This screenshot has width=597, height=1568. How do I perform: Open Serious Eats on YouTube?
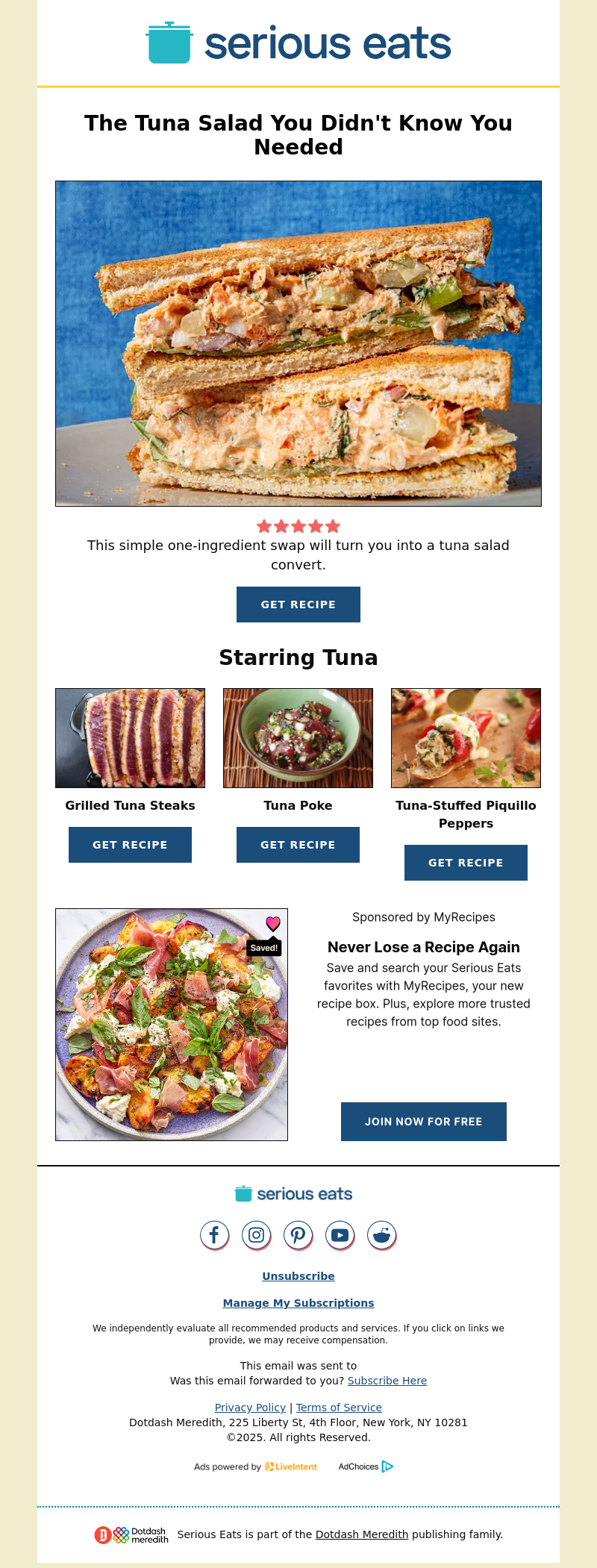click(x=340, y=1235)
